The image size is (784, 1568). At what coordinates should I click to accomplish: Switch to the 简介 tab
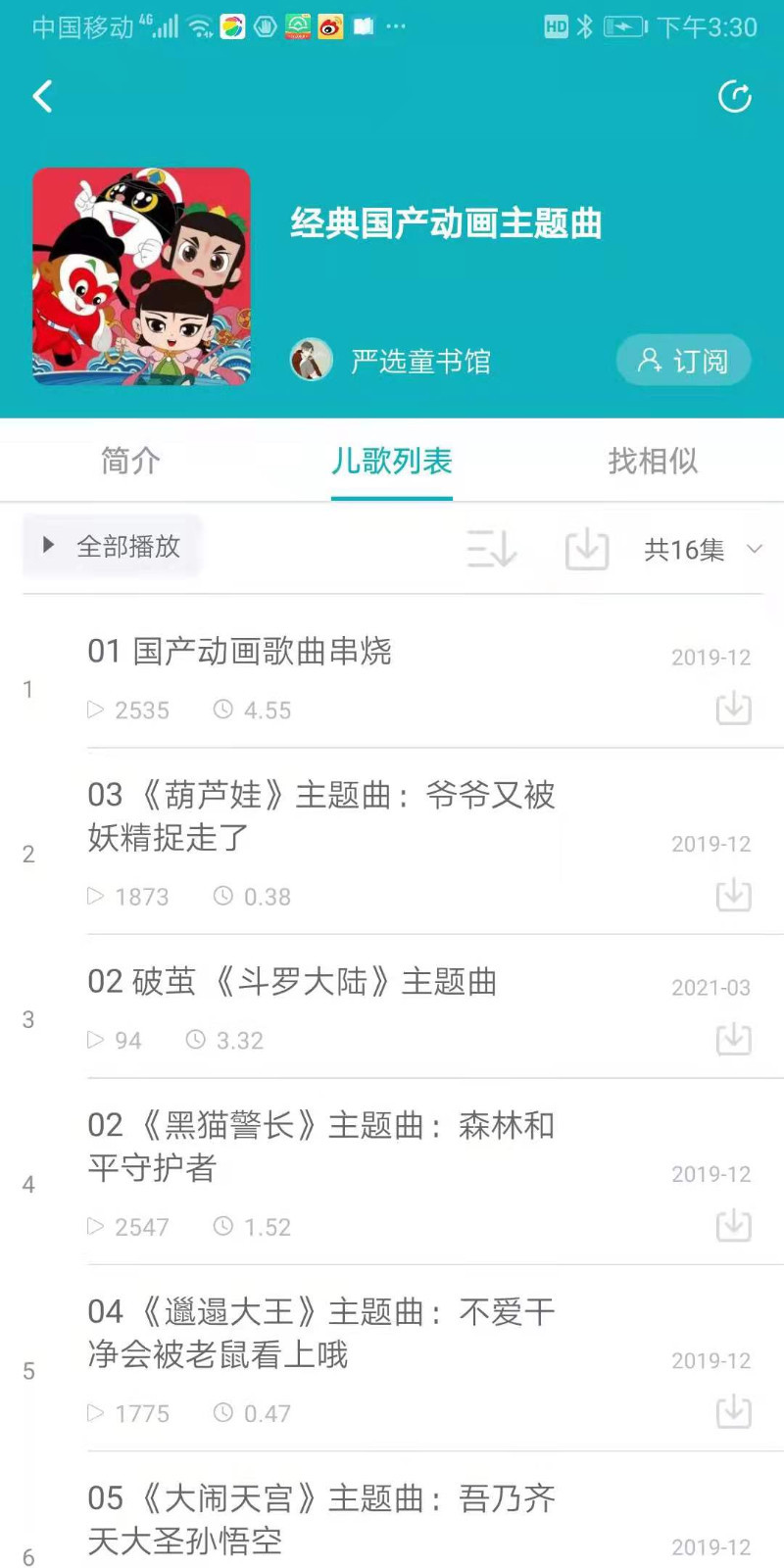point(129,462)
